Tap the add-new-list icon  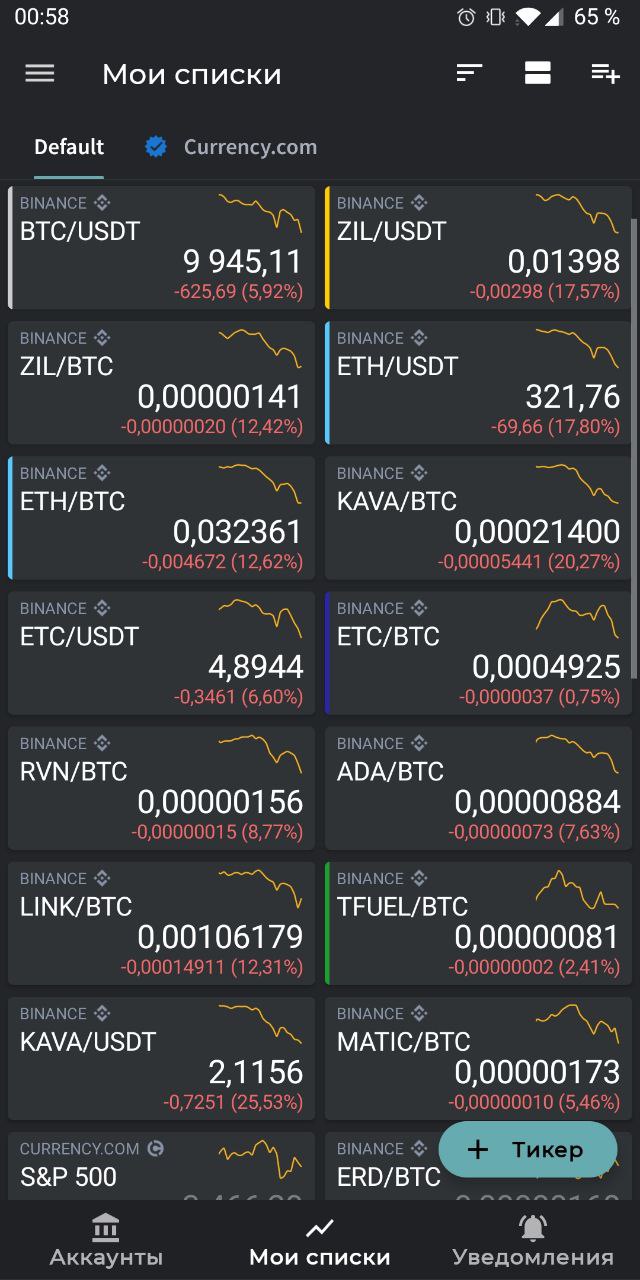[605, 73]
